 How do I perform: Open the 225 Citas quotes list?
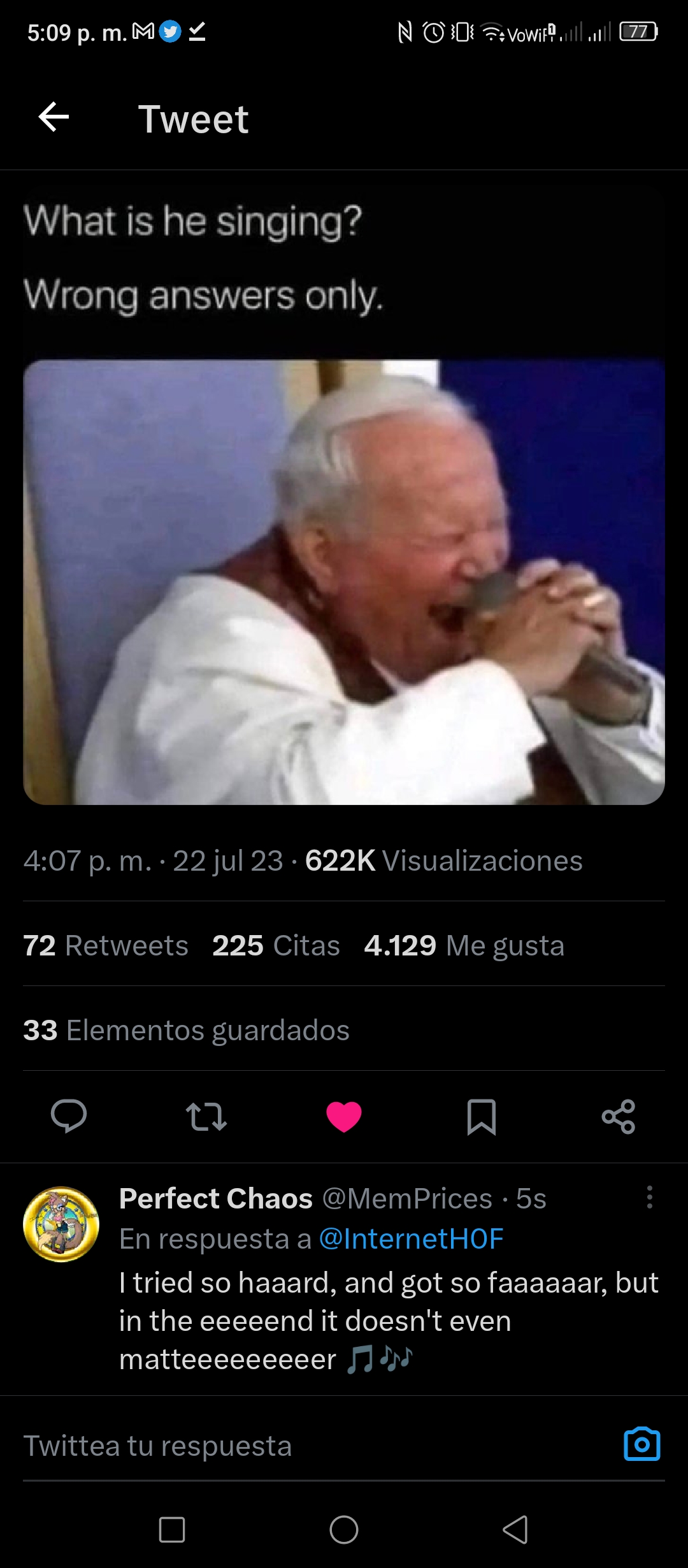point(276,945)
